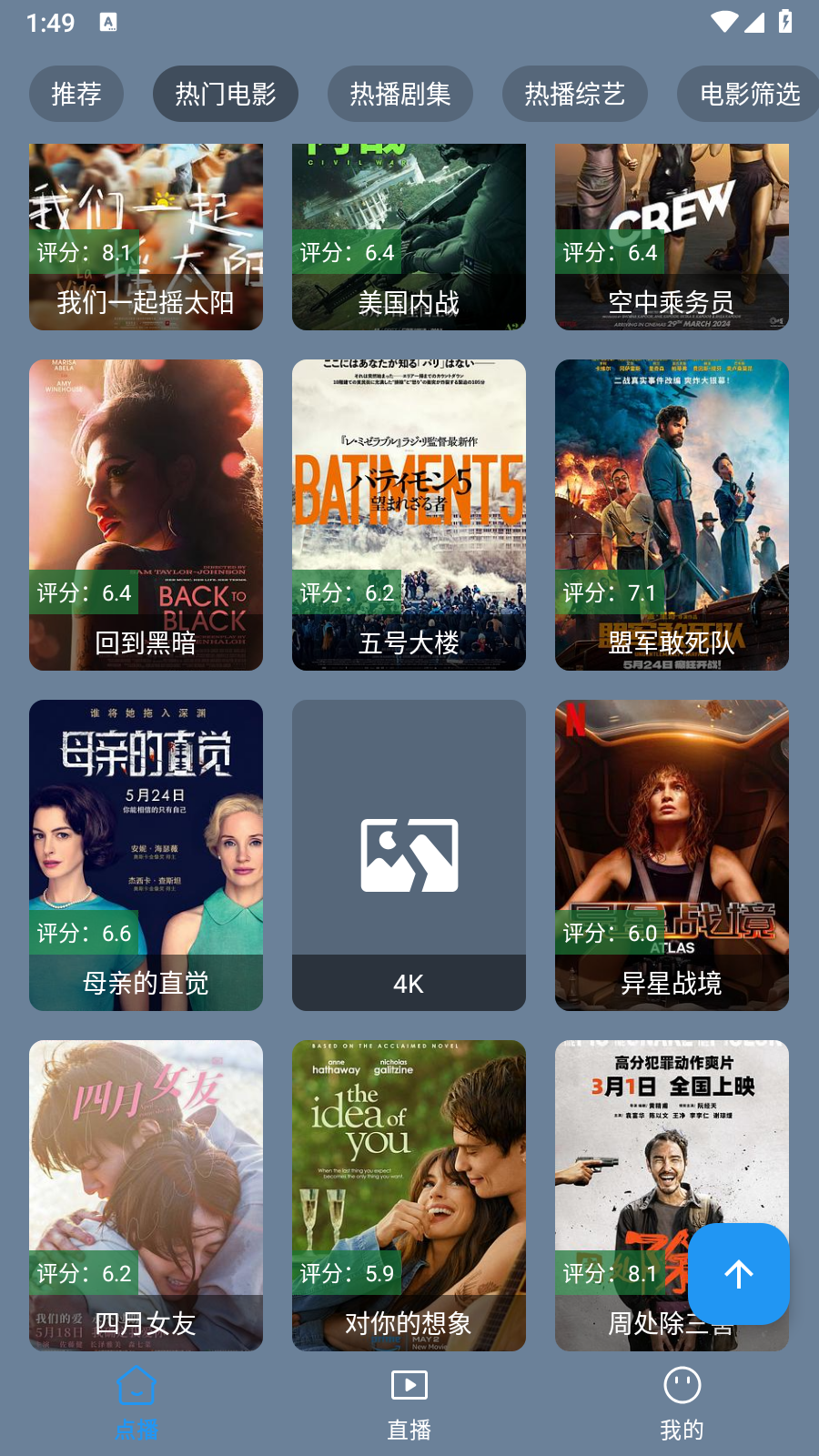Go to the 热播综艺 tab

coord(575,94)
